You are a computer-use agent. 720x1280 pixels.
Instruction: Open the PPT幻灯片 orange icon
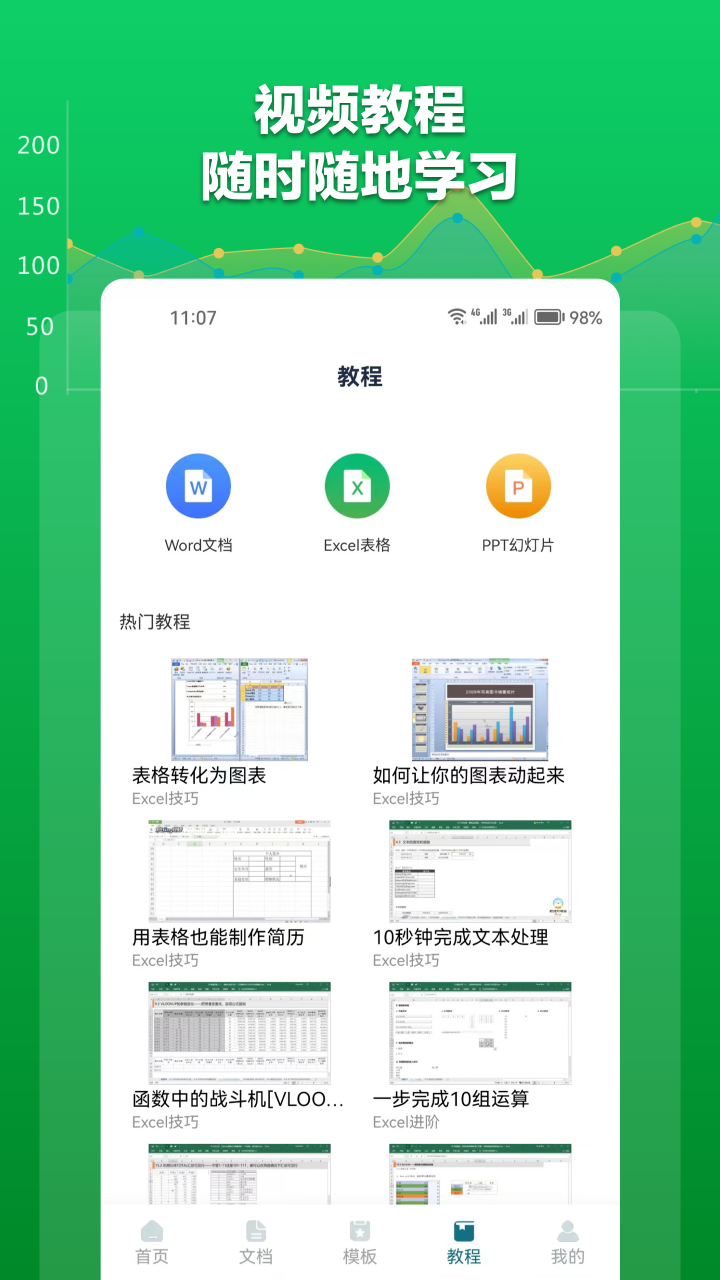click(x=519, y=485)
